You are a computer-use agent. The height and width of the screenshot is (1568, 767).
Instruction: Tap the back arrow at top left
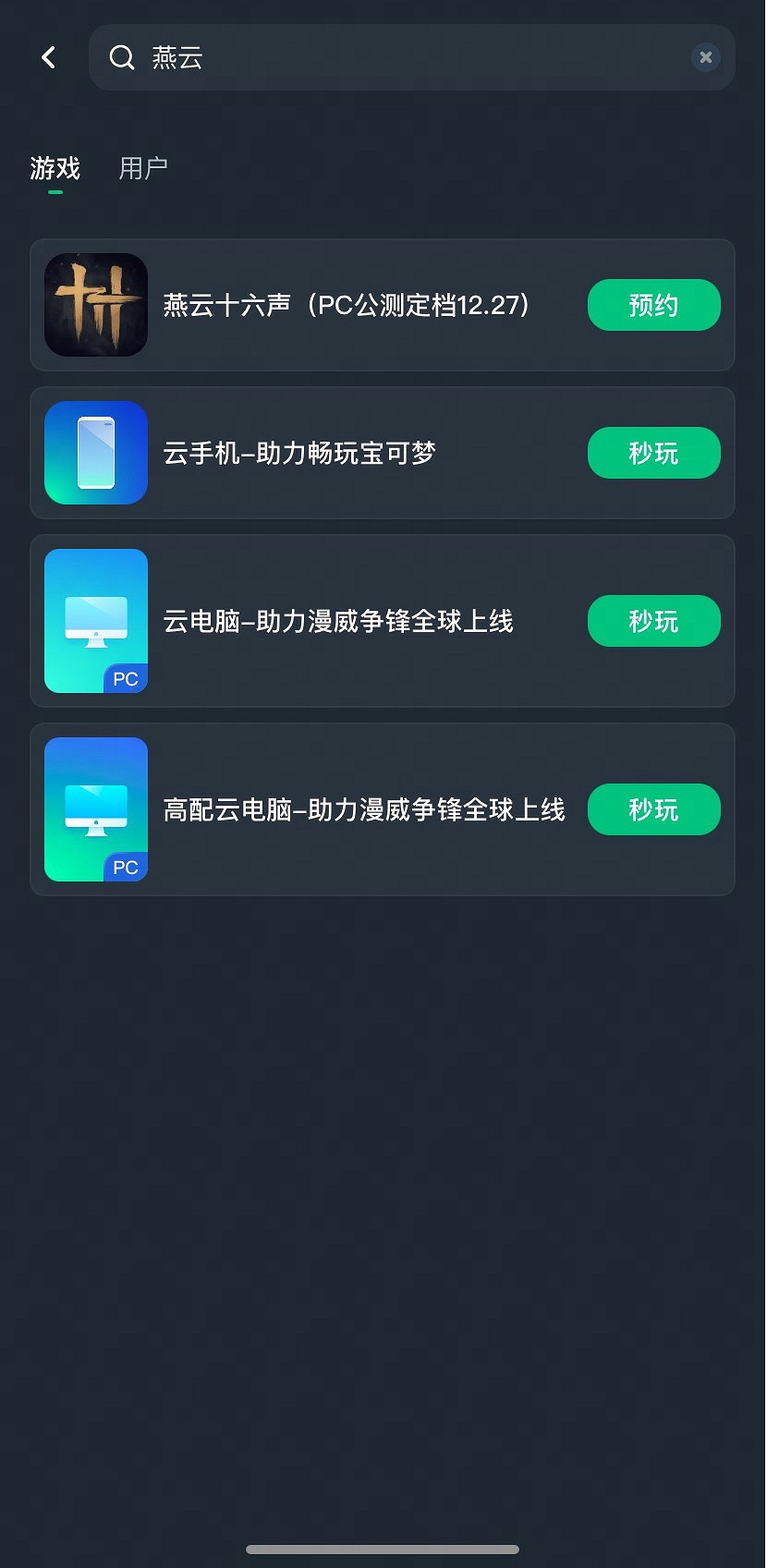(x=48, y=57)
